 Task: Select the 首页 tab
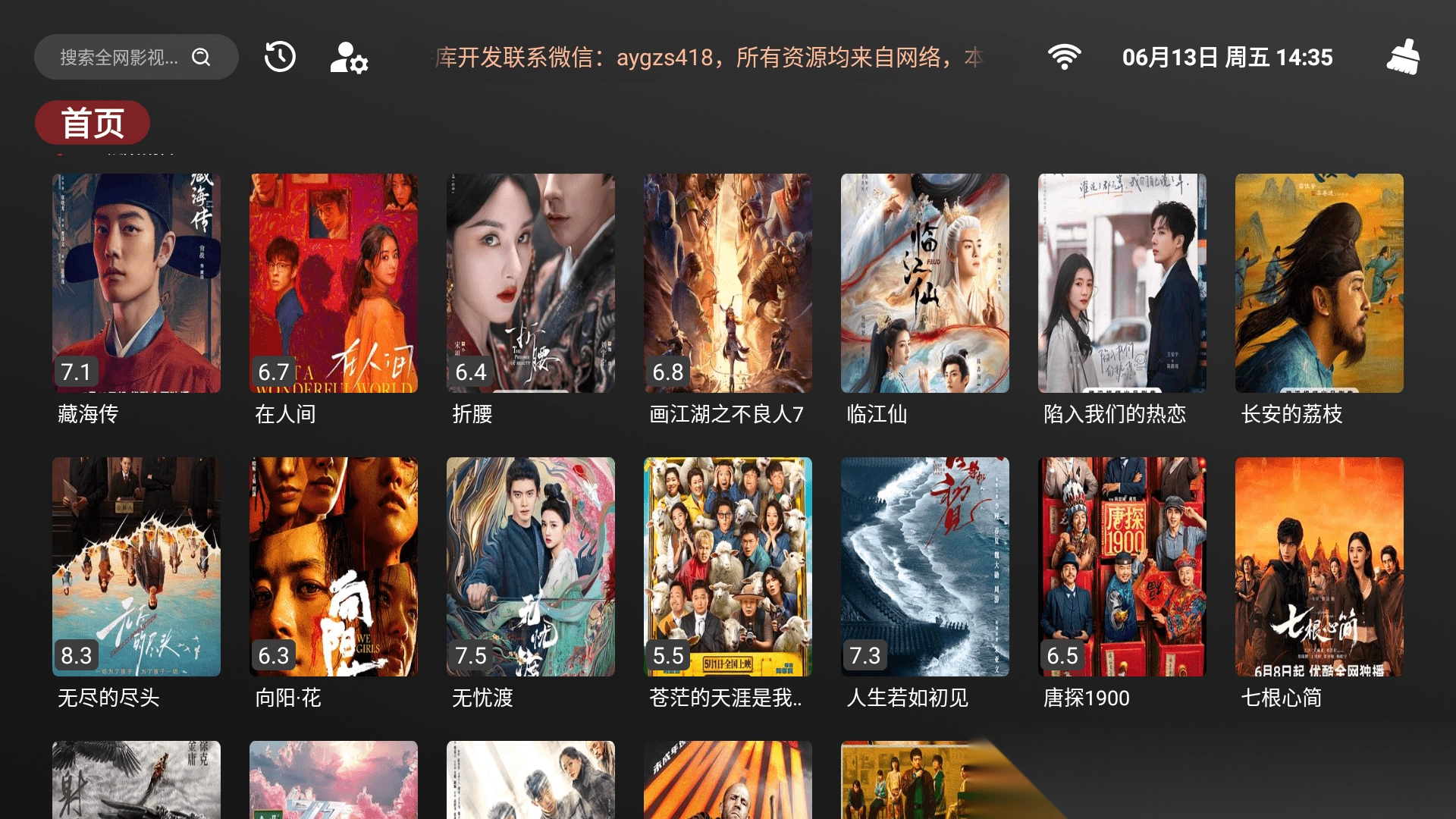(x=93, y=123)
